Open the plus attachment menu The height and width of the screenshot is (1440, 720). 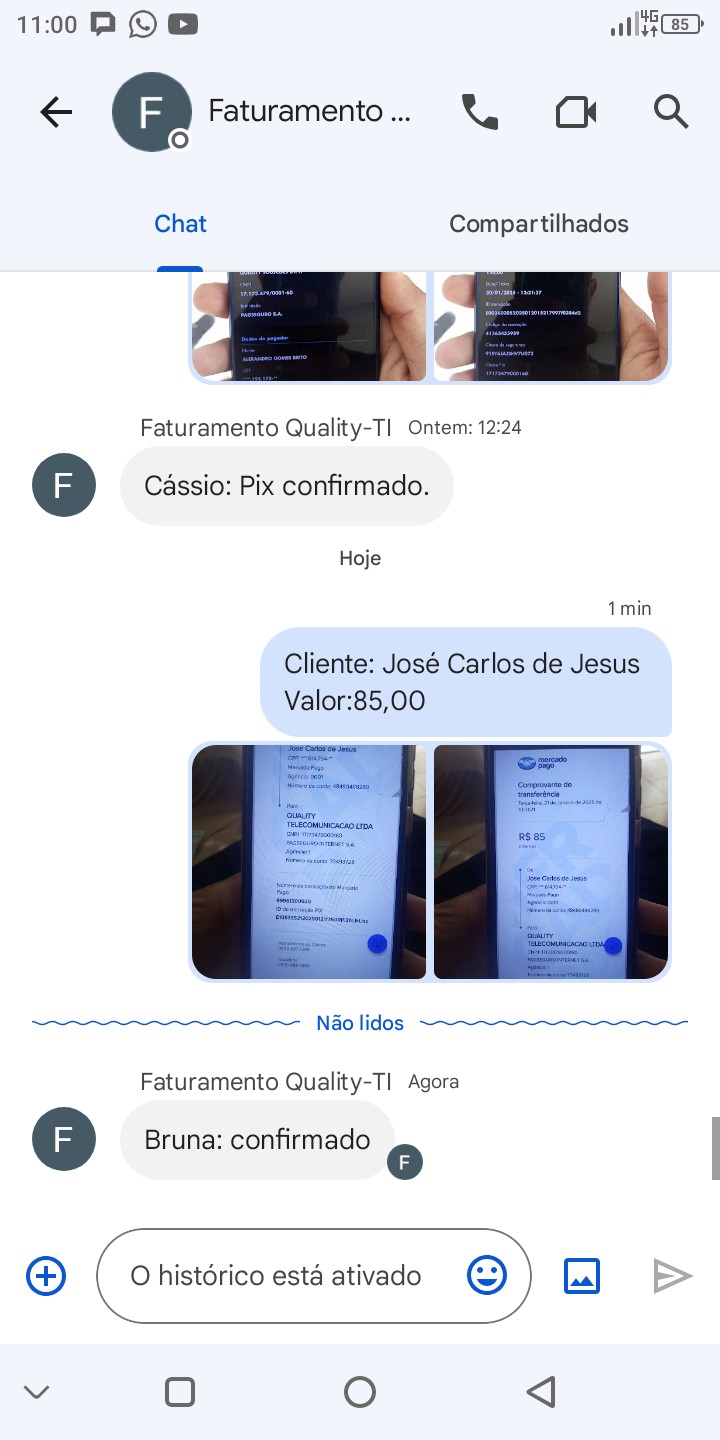pos(46,1276)
